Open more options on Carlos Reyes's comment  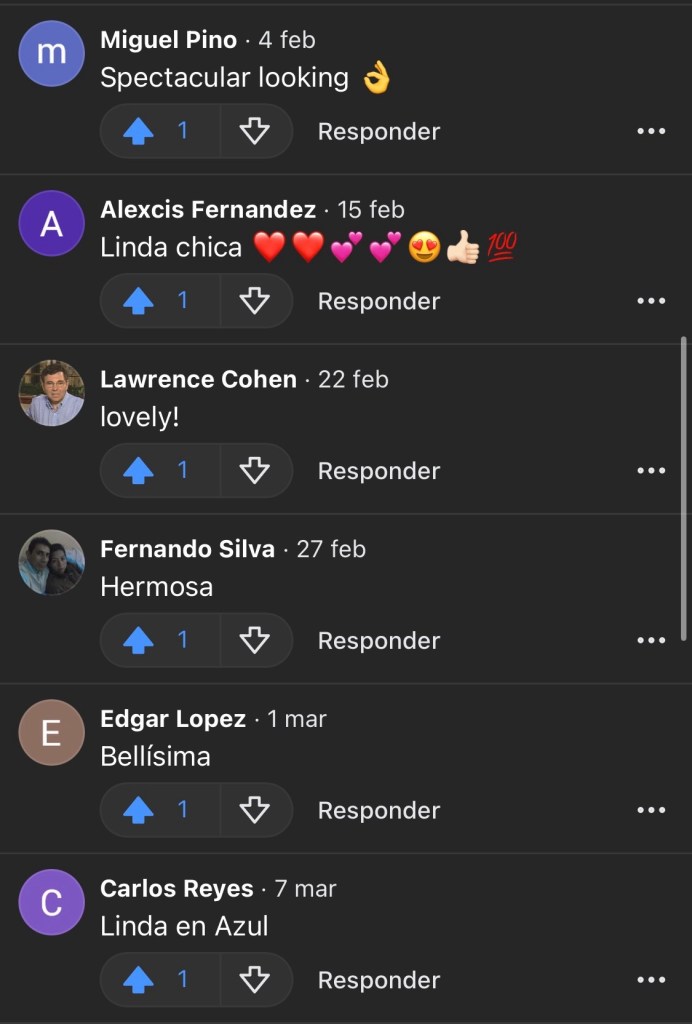click(x=651, y=980)
